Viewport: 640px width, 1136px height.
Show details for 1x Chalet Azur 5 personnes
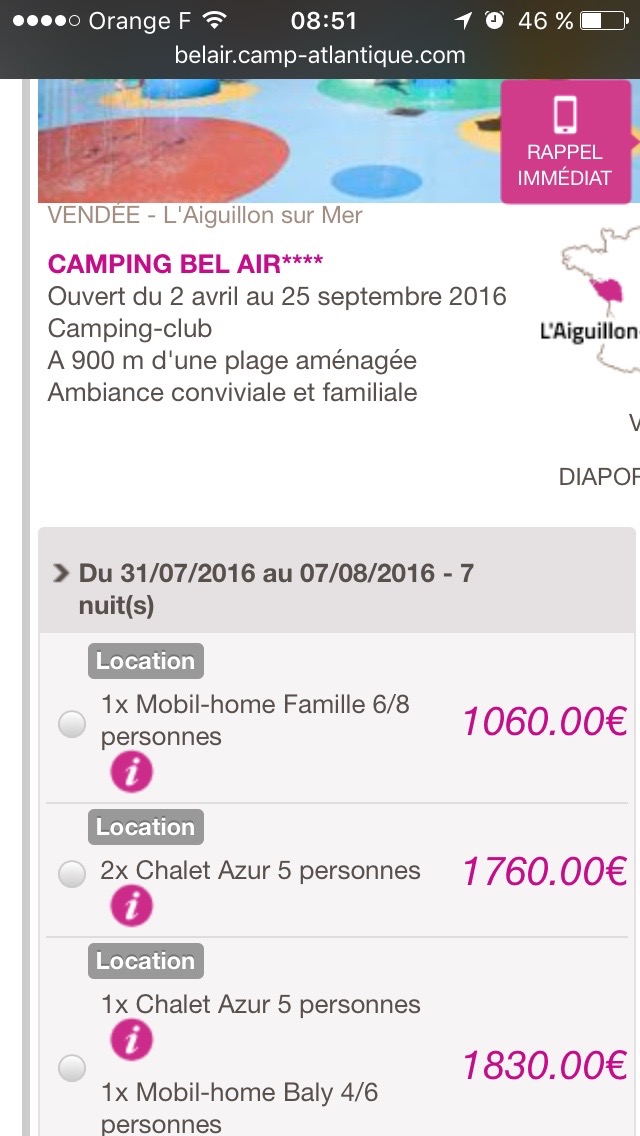[x=132, y=1041]
